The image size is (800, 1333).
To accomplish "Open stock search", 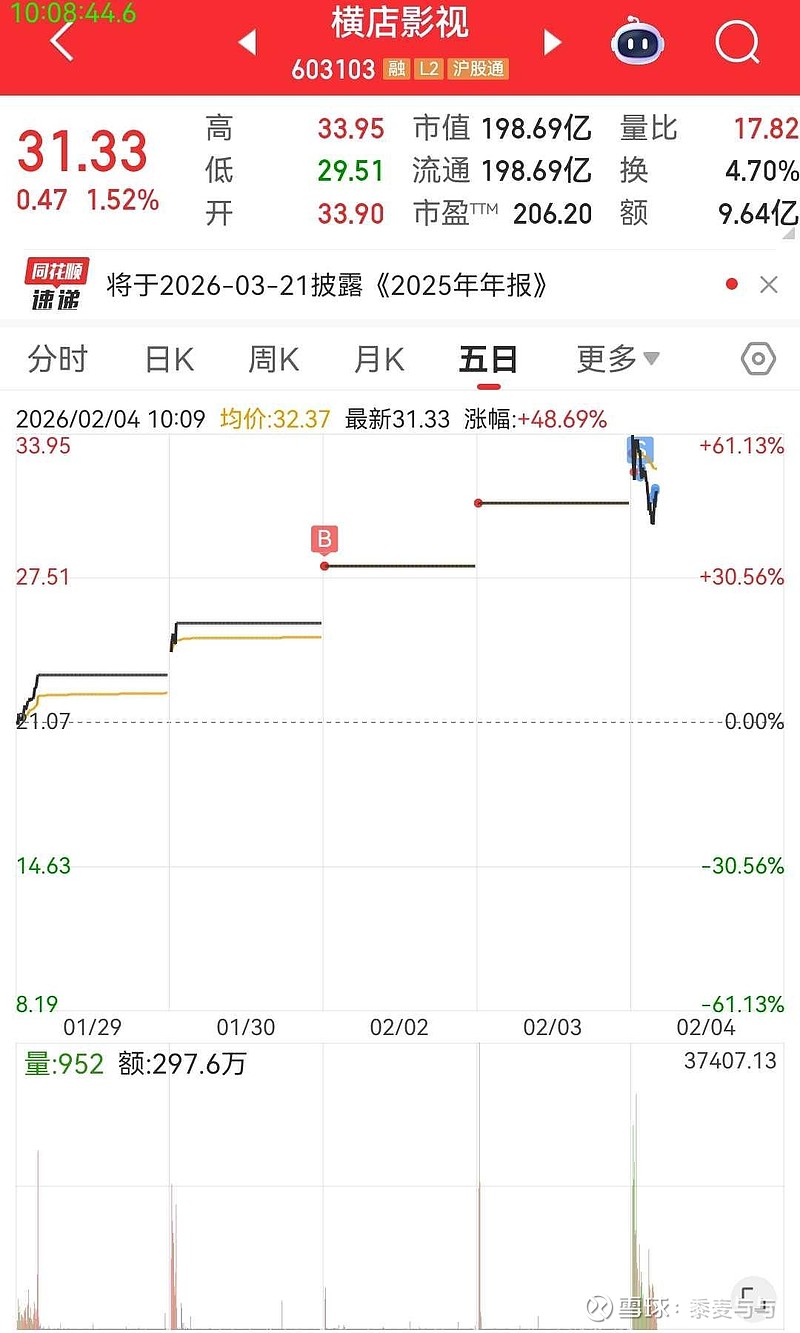I will (738, 42).
